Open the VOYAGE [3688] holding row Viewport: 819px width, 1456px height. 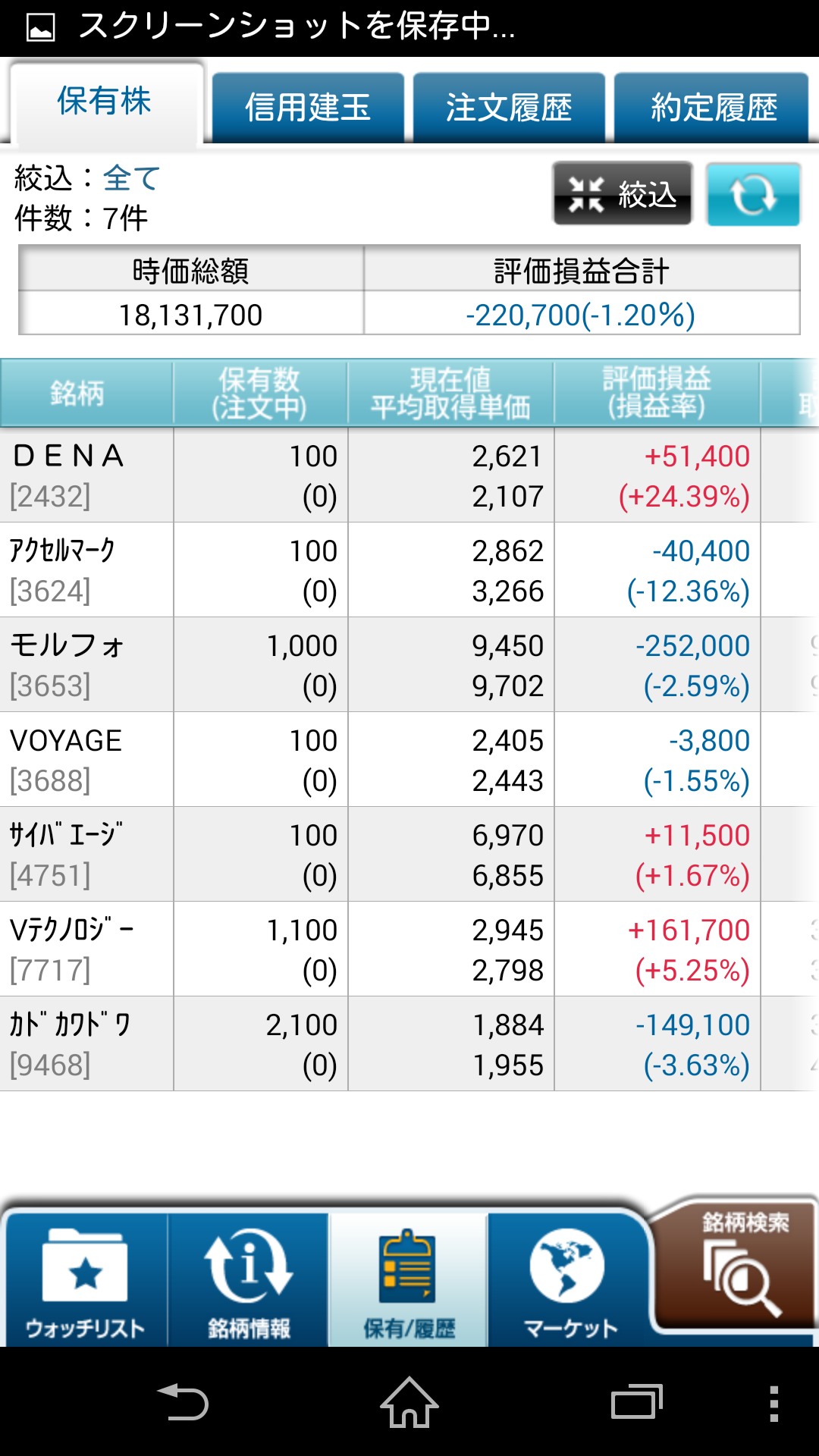[x=409, y=760]
